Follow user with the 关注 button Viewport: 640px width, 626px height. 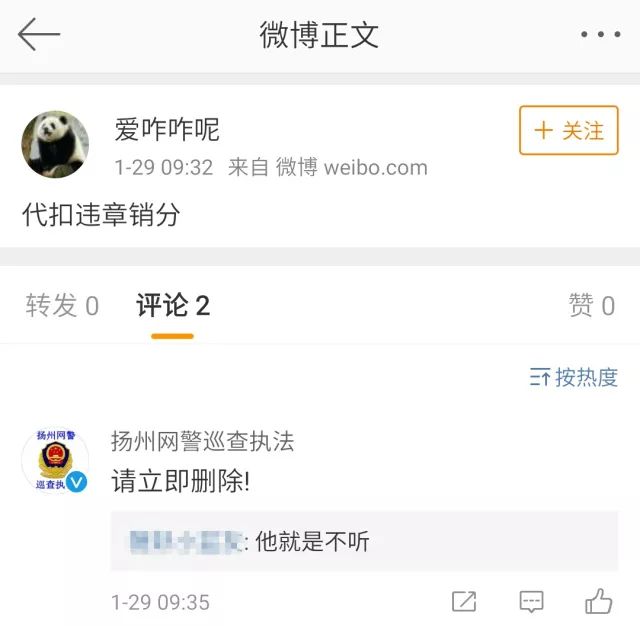coord(569,130)
